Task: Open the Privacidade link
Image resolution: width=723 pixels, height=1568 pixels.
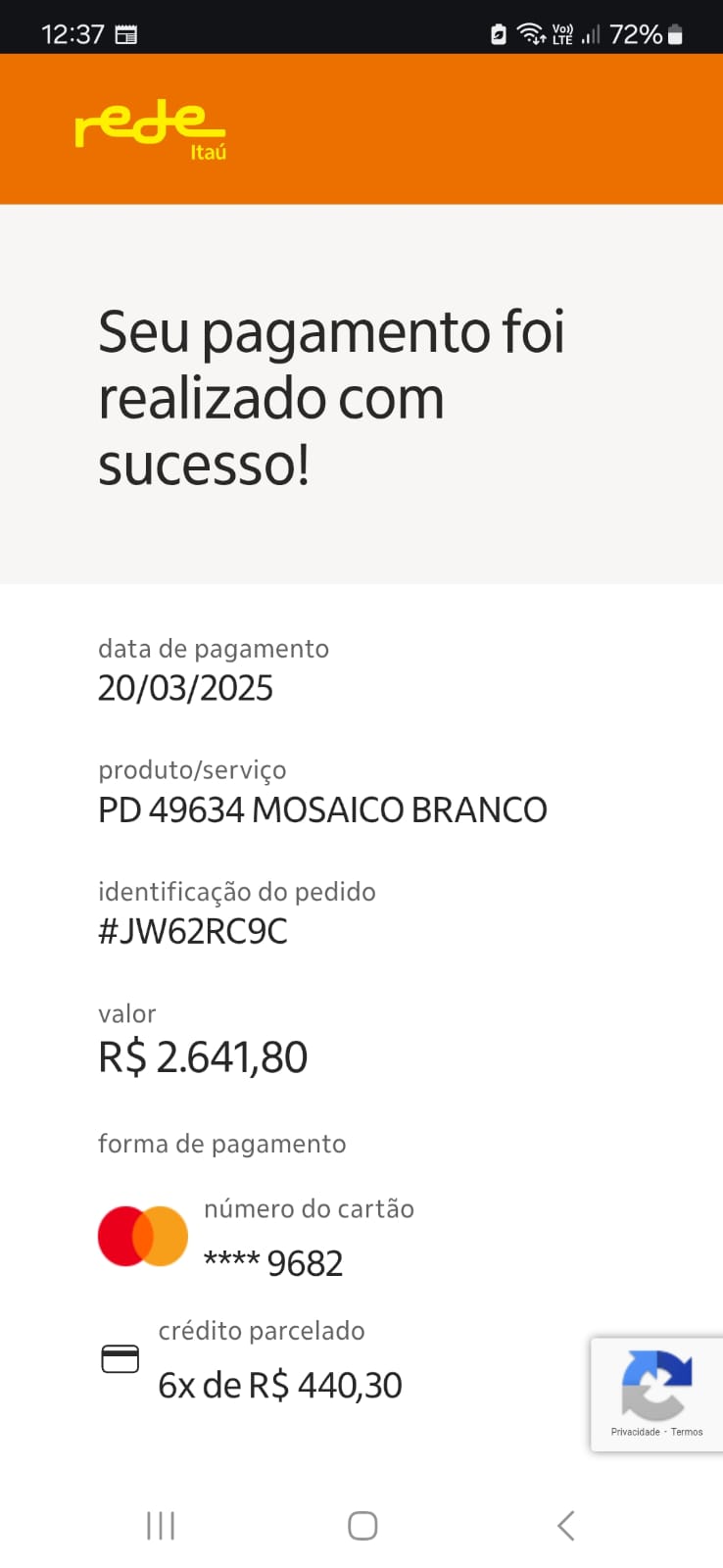Action: (x=636, y=1431)
